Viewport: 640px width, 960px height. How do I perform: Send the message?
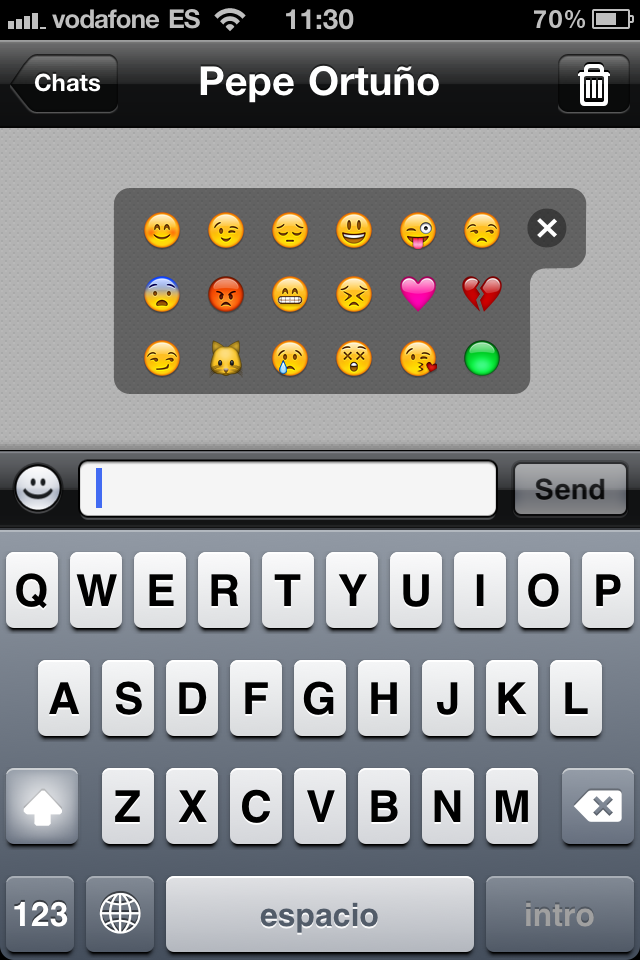click(x=569, y=489)
